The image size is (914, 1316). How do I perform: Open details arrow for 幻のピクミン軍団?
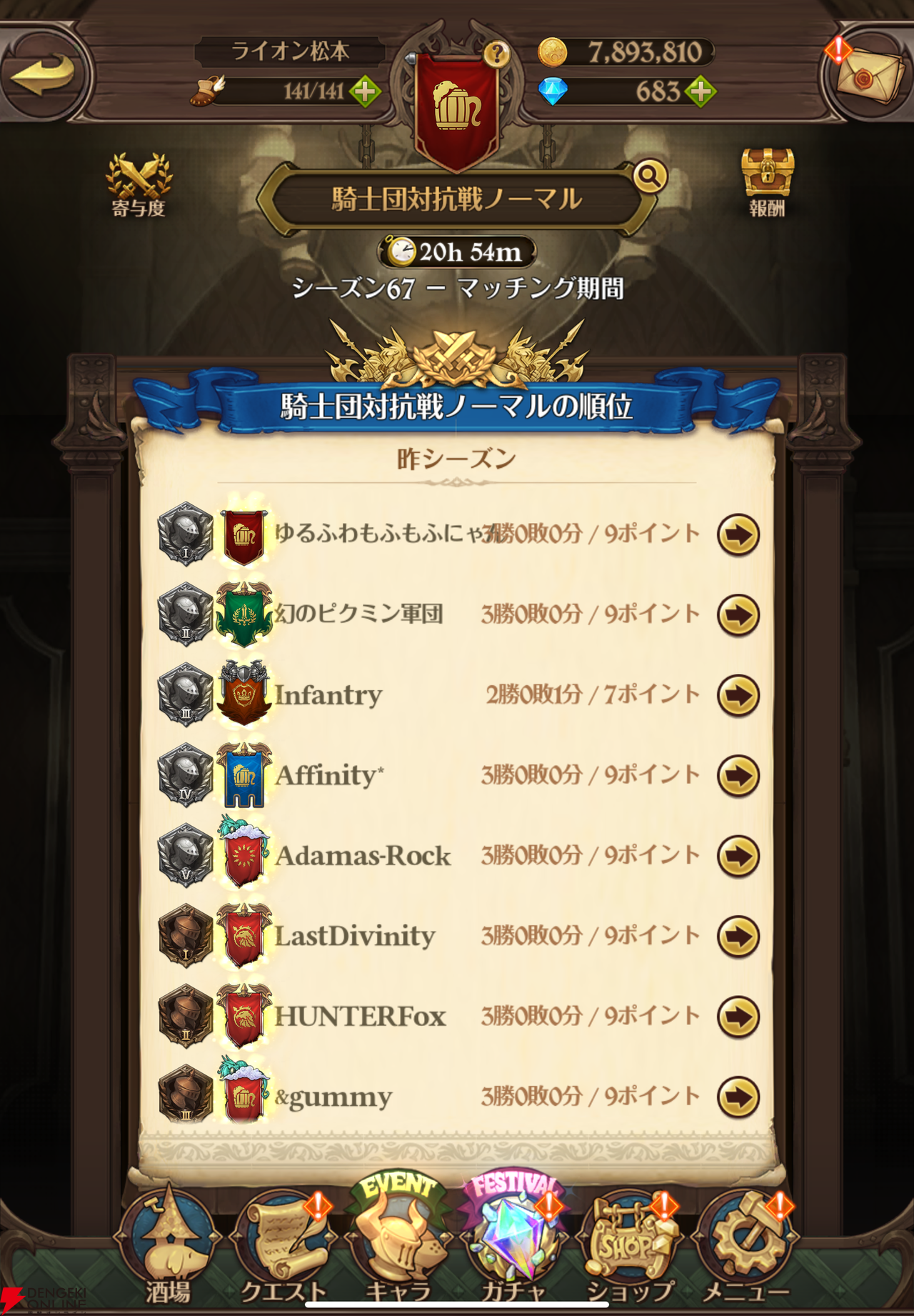click(738, 614)
